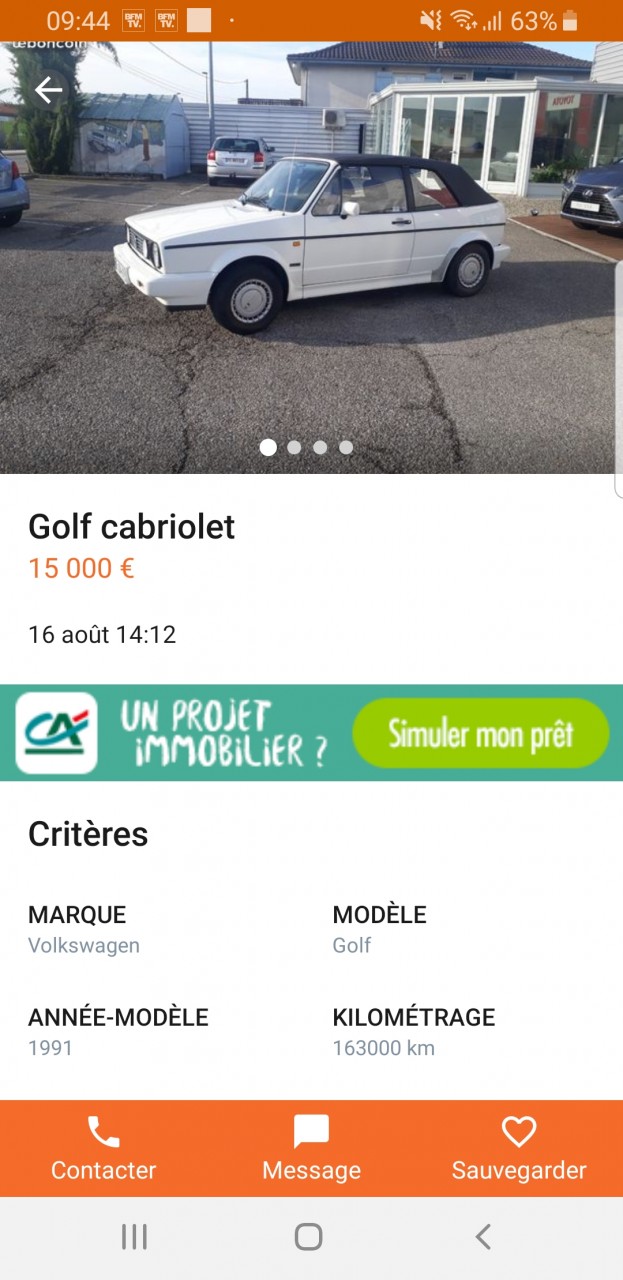Open recent apps from system navigation
Image resolution: width=623 pixels, height=1280 pixels.
coord(134,1237)
